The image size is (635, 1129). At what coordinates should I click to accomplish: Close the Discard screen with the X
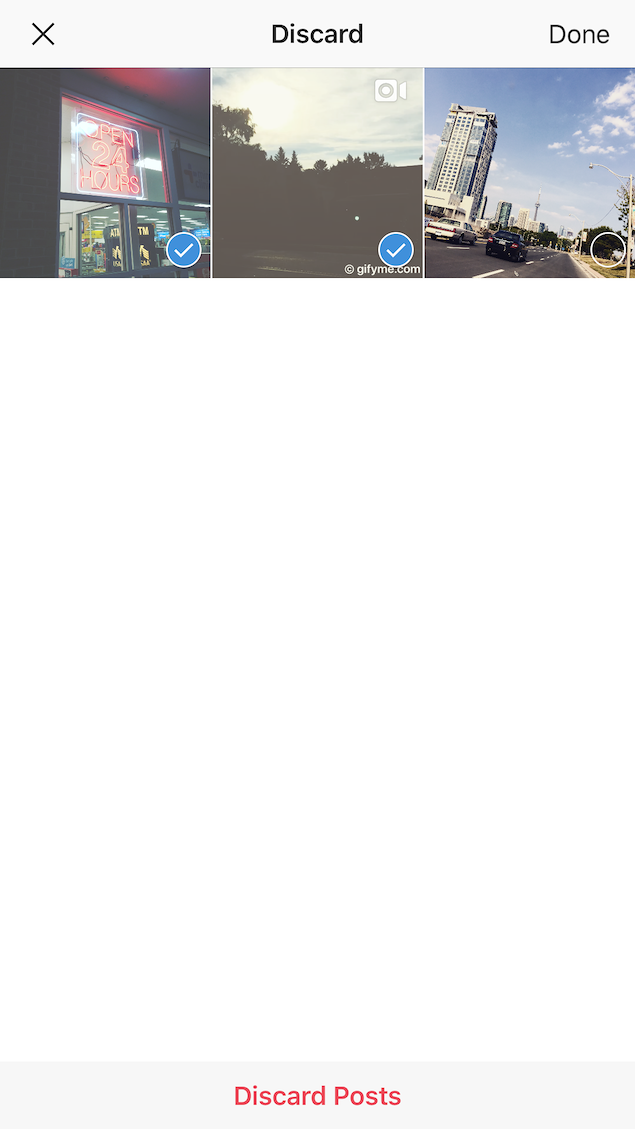43,34
